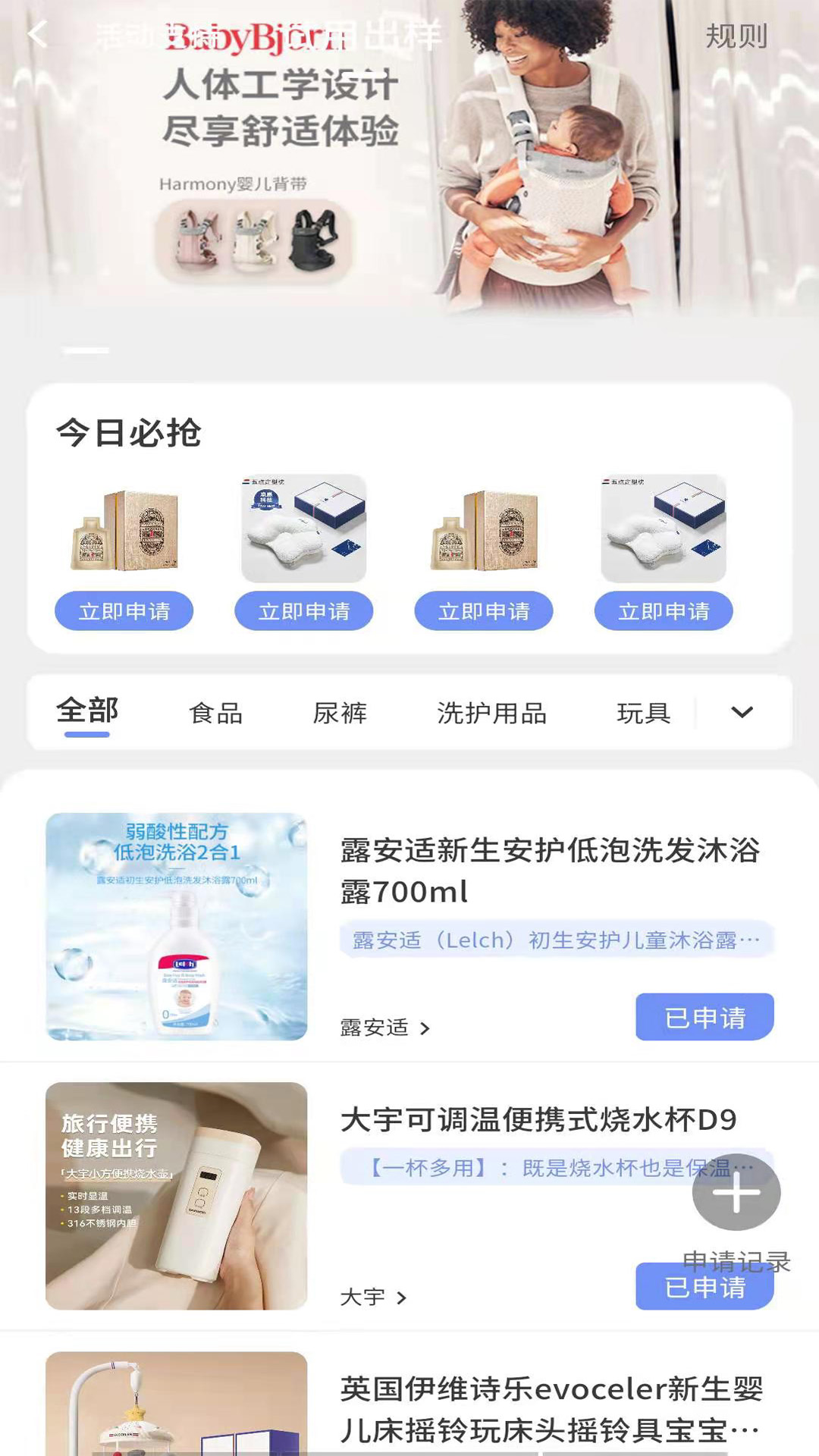Open the 大宇 brand link

coord(373,1298)
